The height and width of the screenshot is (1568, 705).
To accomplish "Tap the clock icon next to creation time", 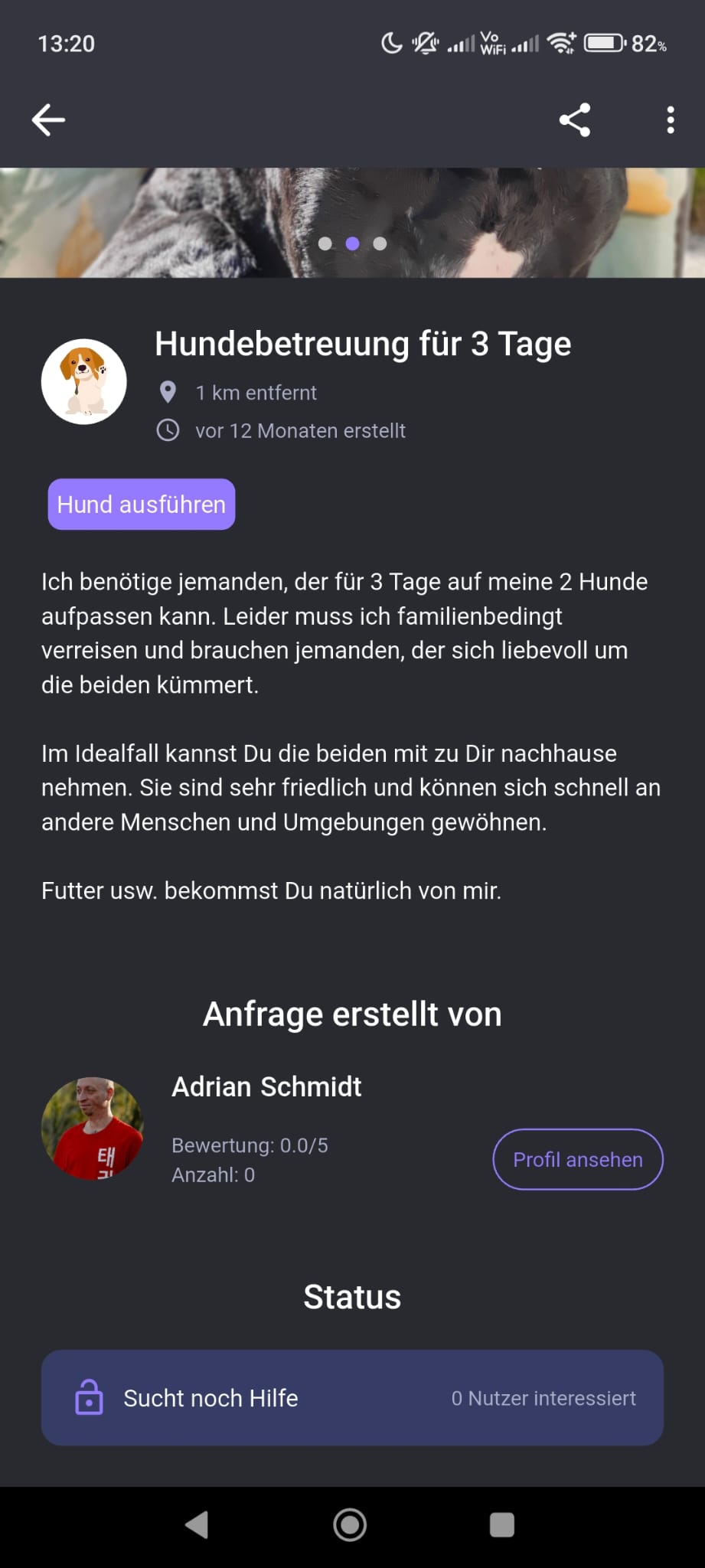I will click(x=168, y=430).
